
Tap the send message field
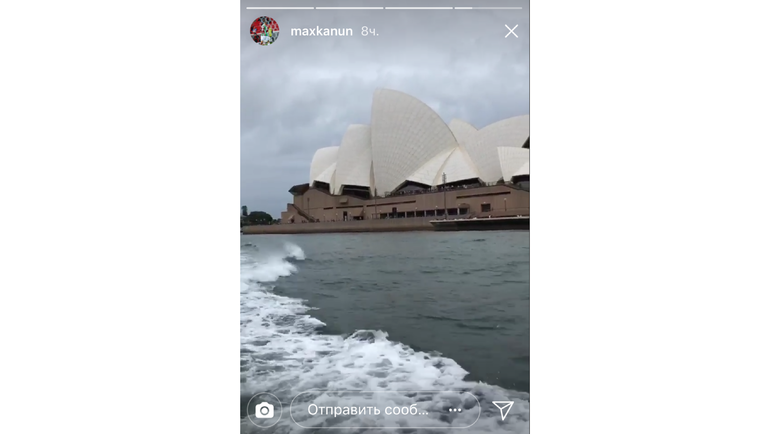[x=368, y=410]
